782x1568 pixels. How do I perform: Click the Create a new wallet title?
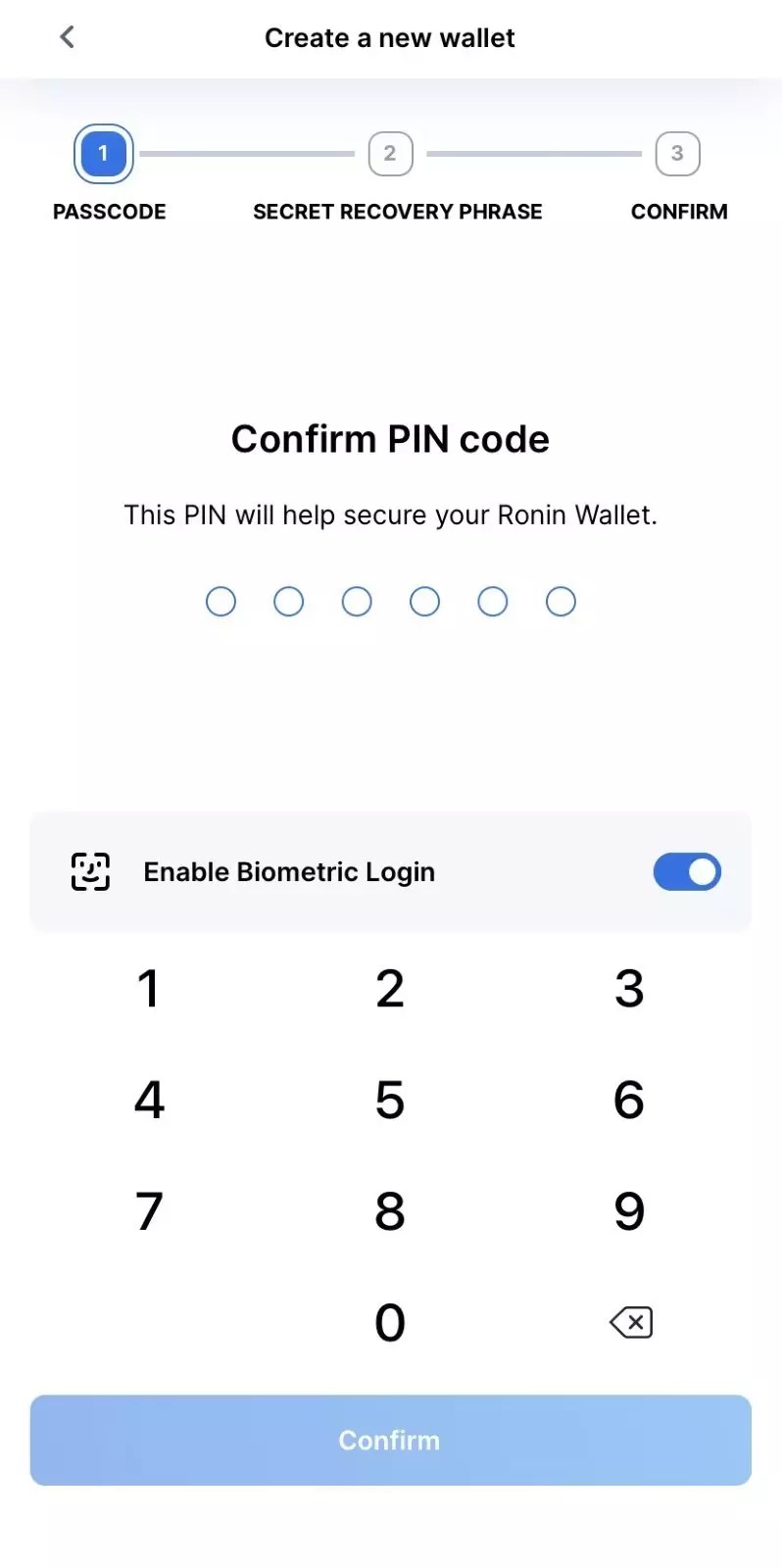point(390,37)
